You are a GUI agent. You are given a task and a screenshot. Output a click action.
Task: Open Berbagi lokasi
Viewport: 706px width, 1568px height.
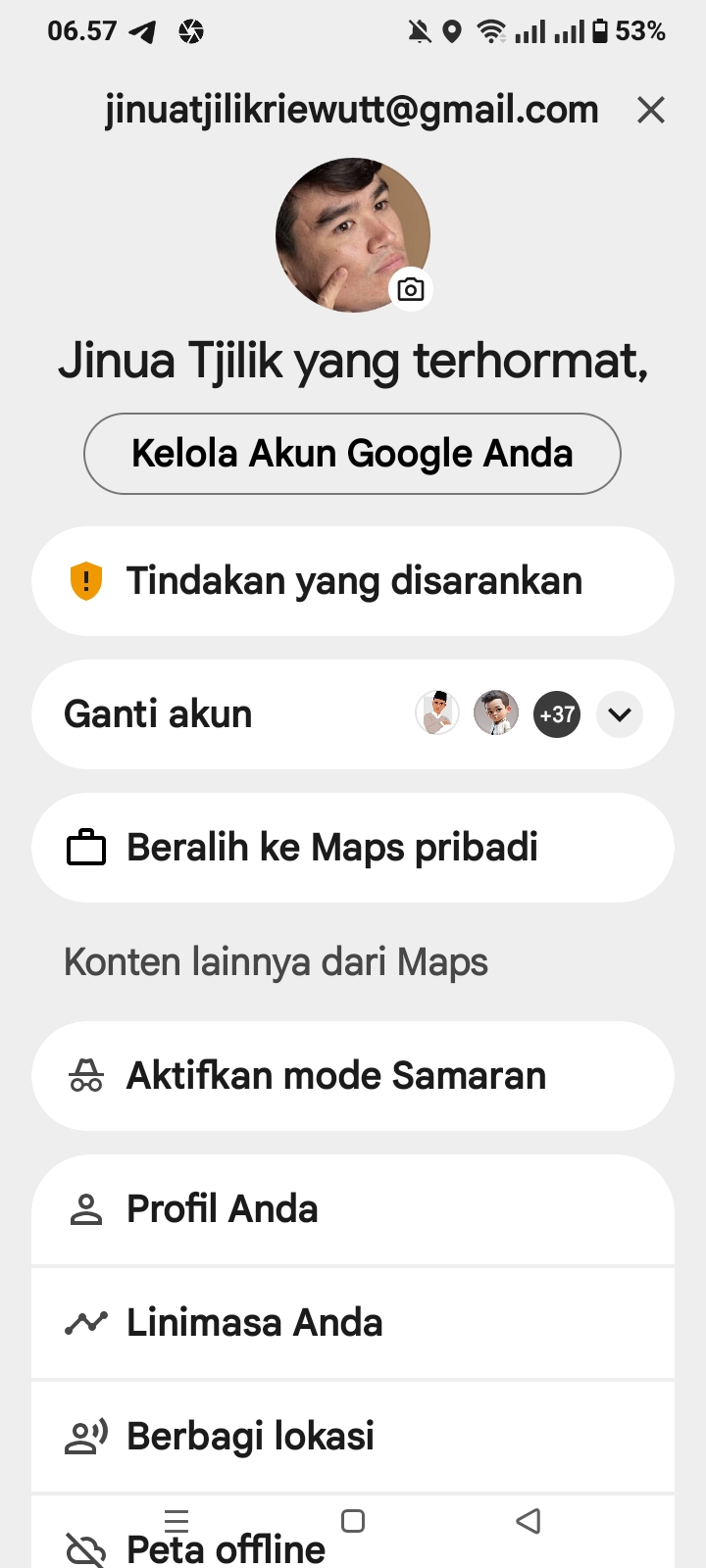coord(352,1437)
